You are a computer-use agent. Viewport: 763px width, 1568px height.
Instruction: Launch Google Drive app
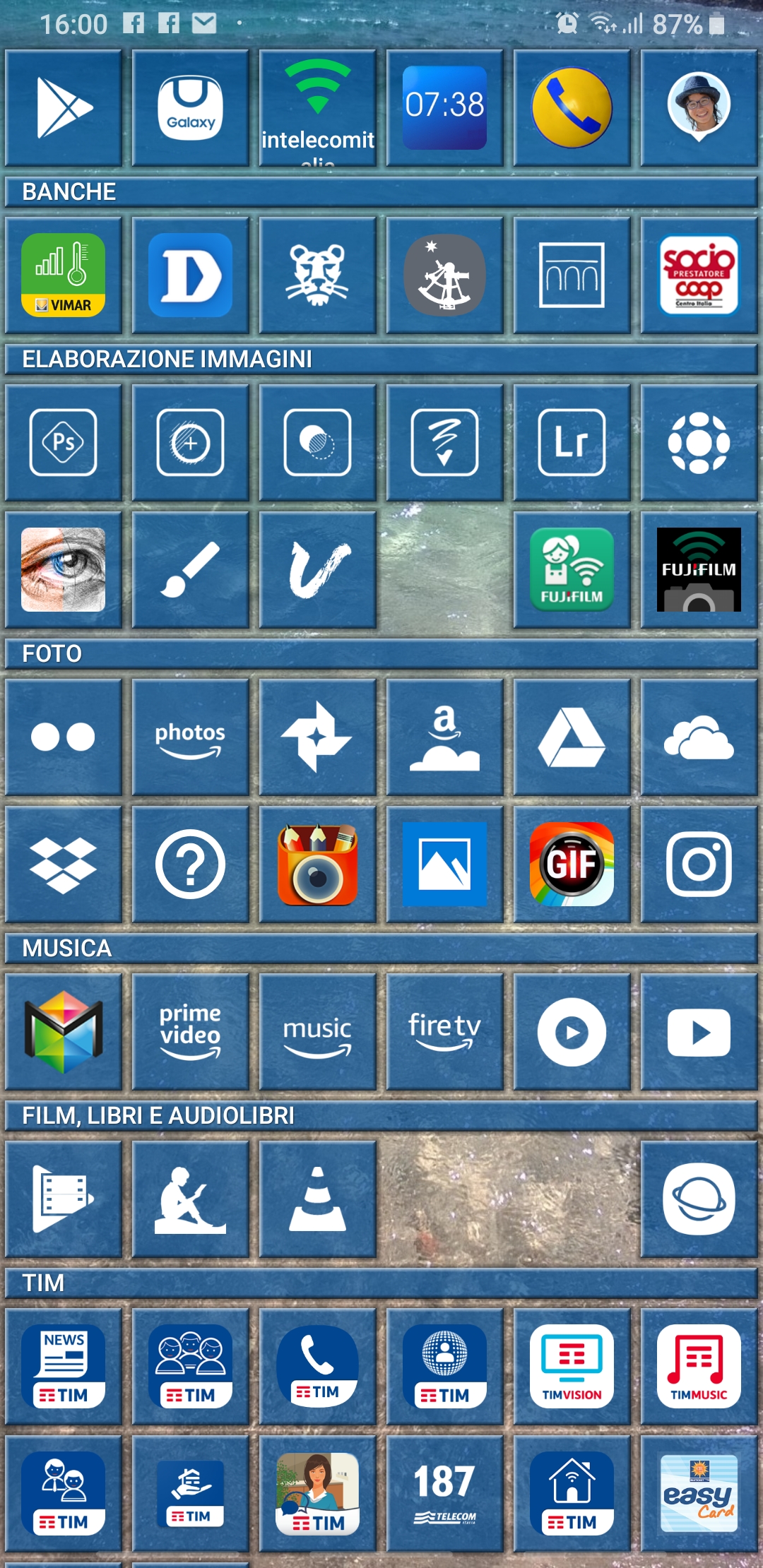(572, 737)
